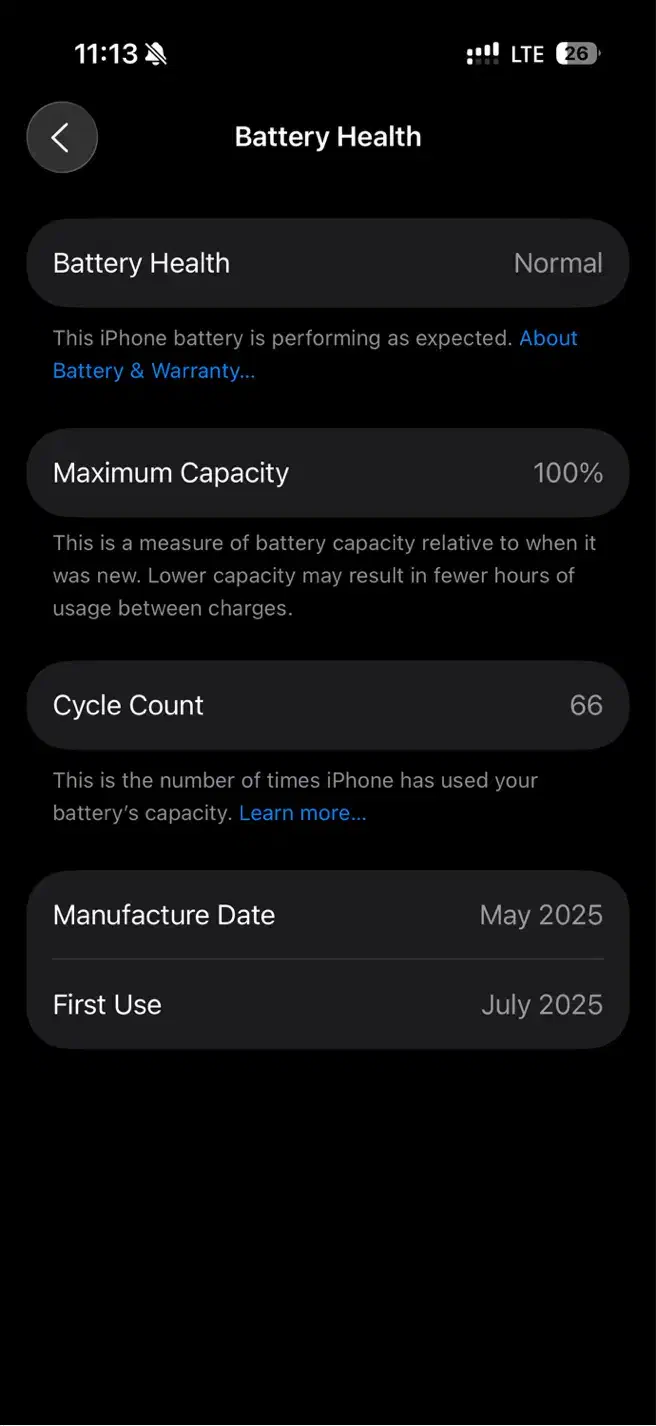Open the About Battery & Warranty link
This screenshot has width=656, height=1426.
point(153,371)
